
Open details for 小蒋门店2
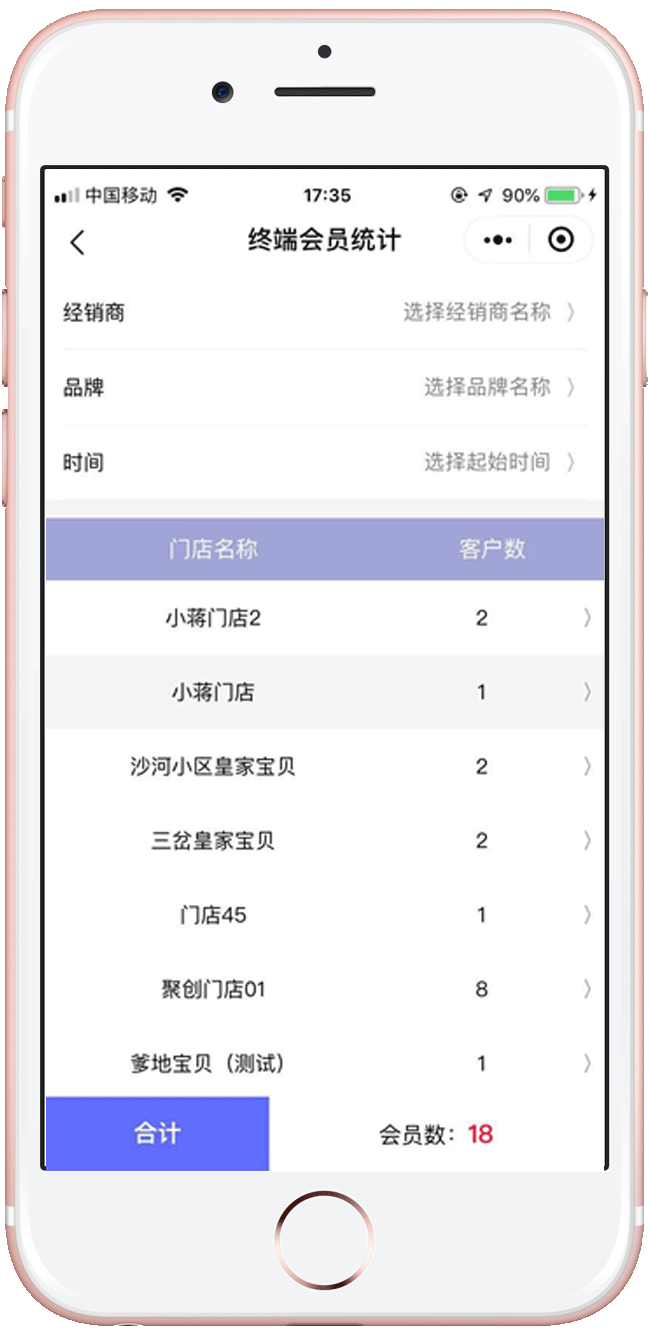click(x=325, y=618)
